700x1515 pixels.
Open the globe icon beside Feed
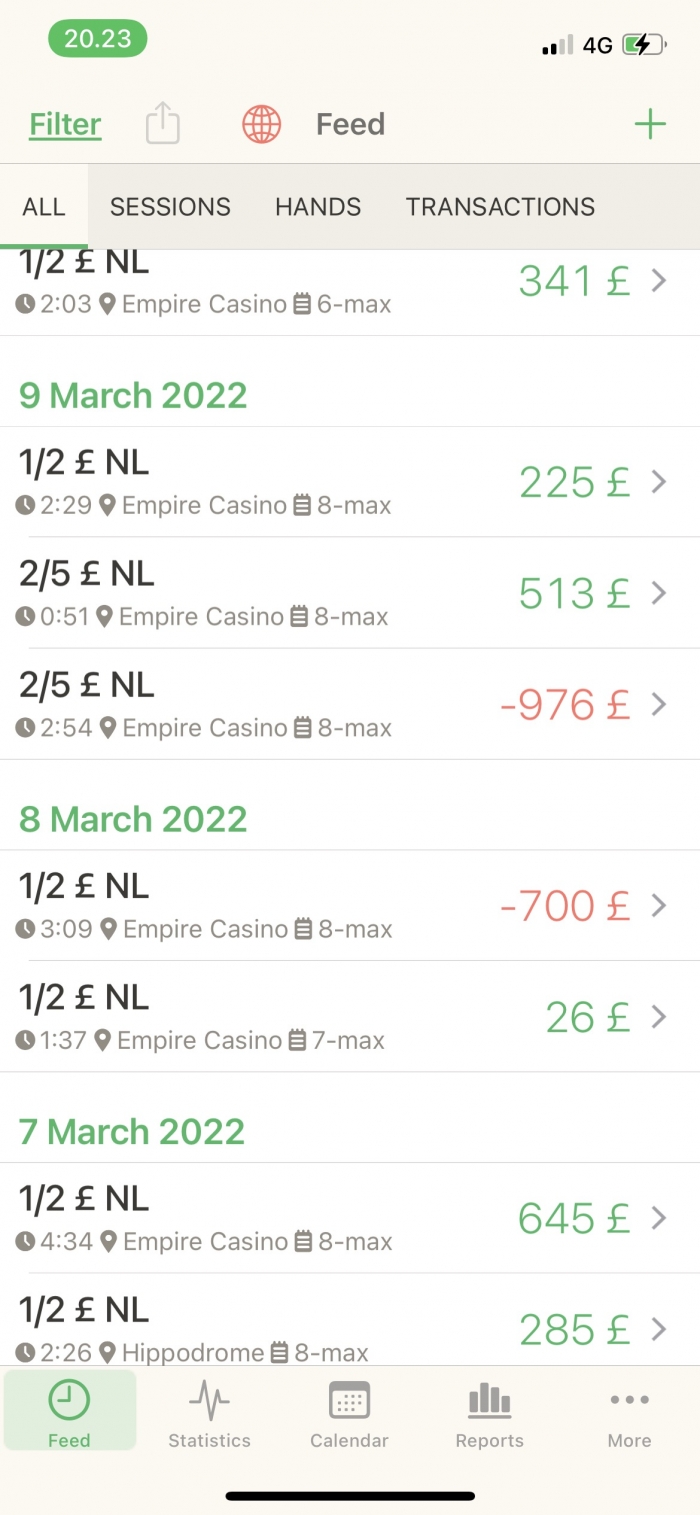tap(262, 125)
